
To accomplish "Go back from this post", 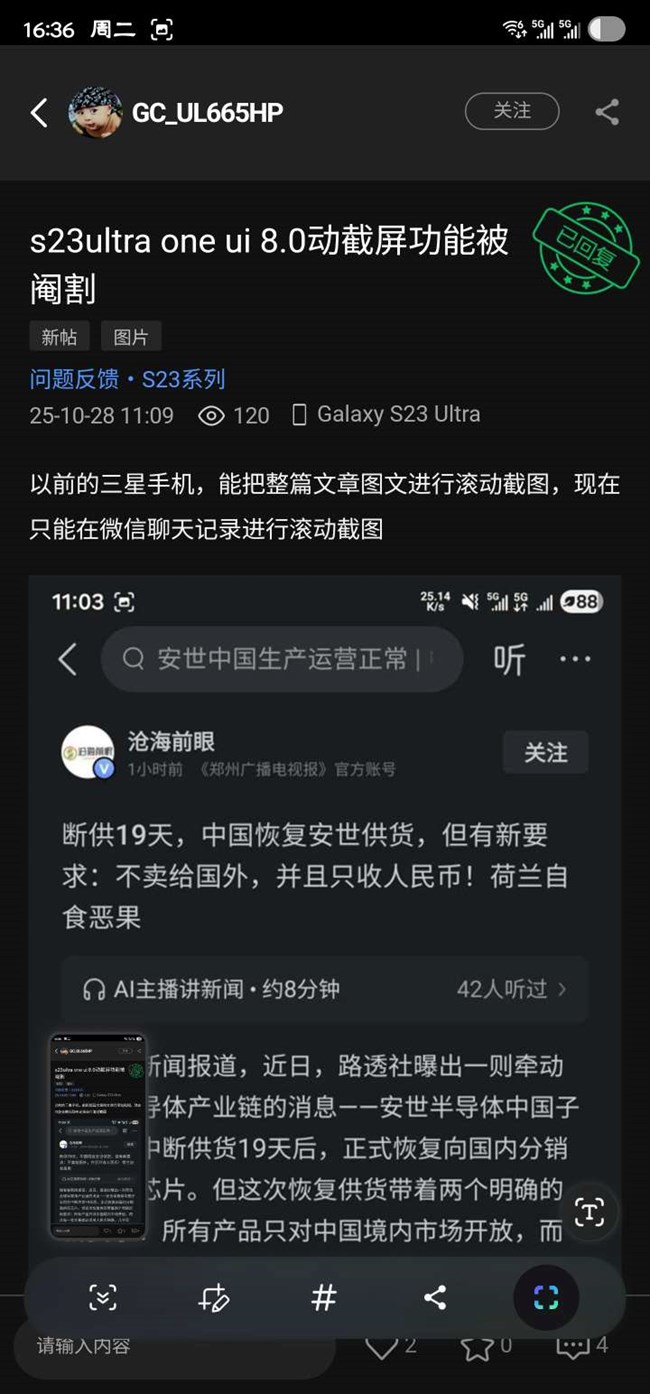I will (x=39, y=112).
